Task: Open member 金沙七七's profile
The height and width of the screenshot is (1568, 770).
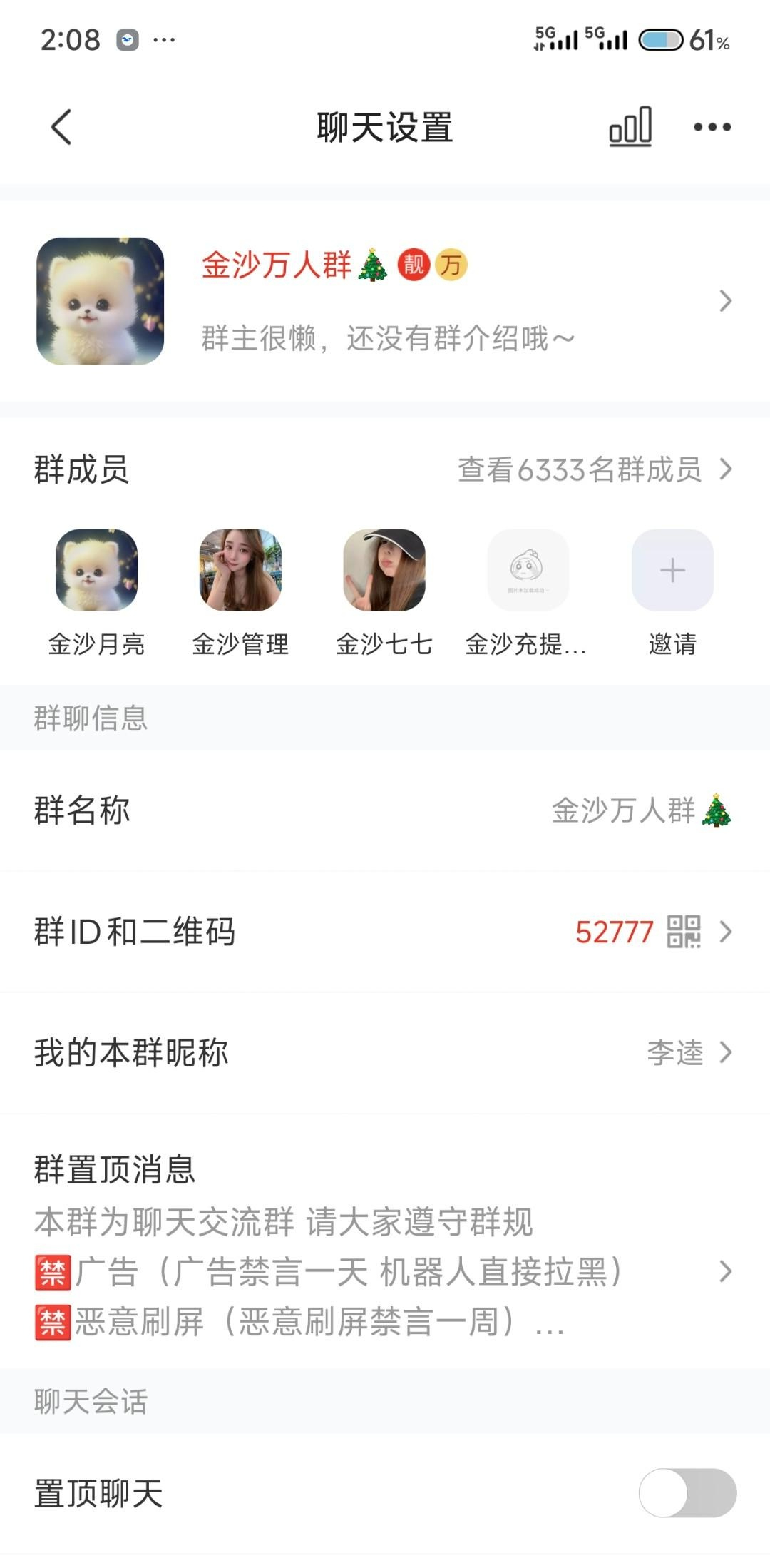Action: pyautogui.click(x=384, y=571)
